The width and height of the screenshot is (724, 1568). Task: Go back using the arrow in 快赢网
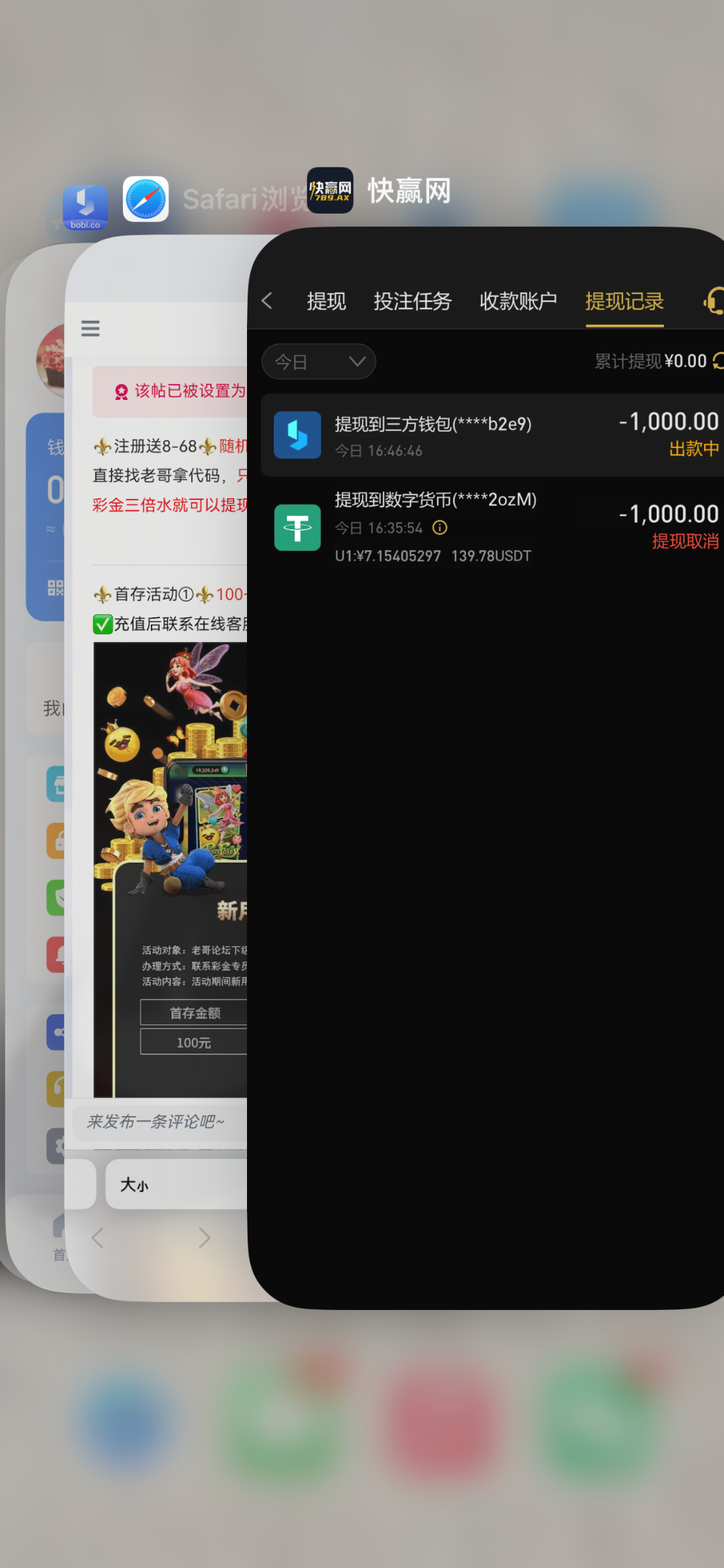point(267,301)
